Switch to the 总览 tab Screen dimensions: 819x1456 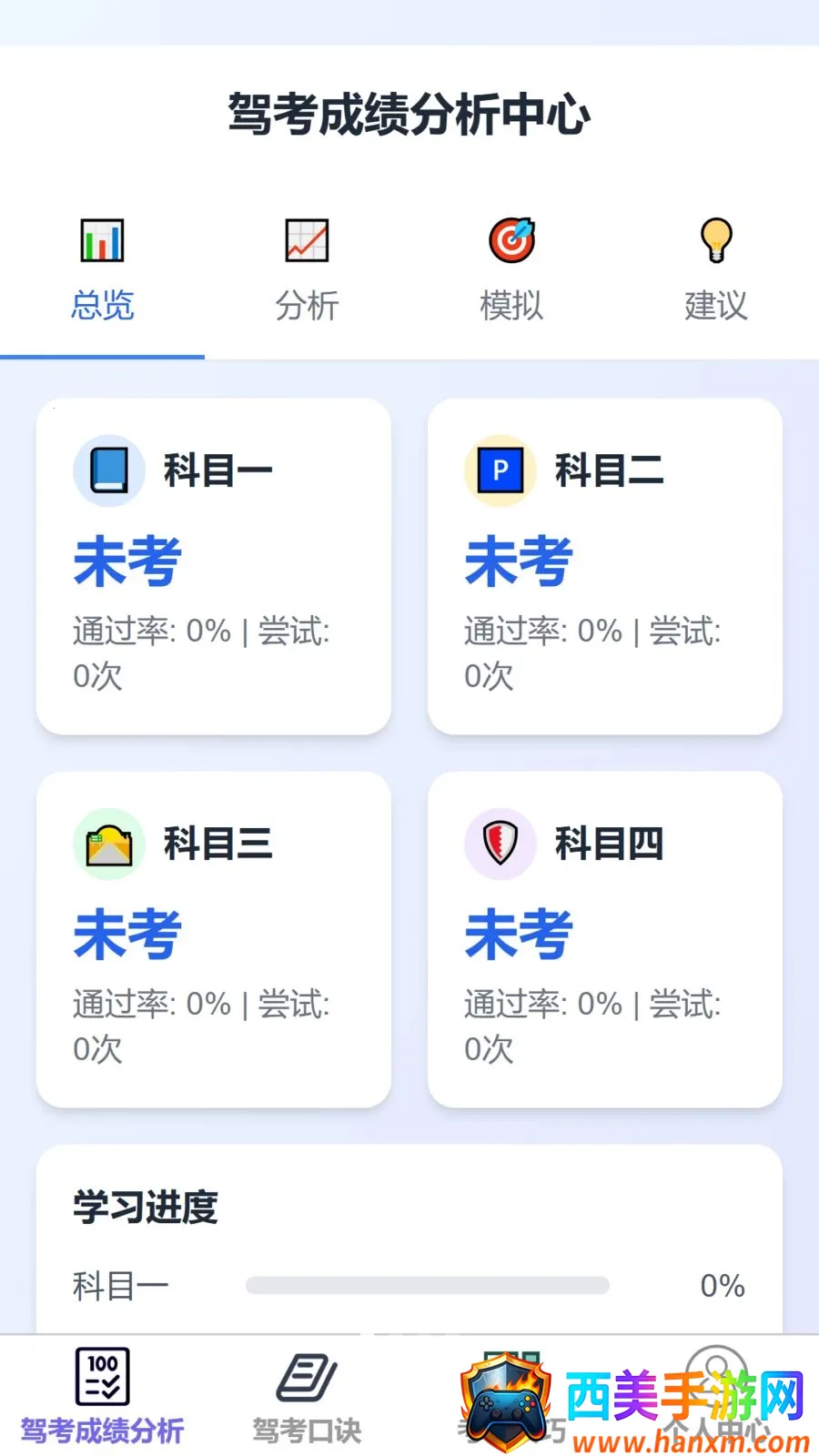pos(102,269)
